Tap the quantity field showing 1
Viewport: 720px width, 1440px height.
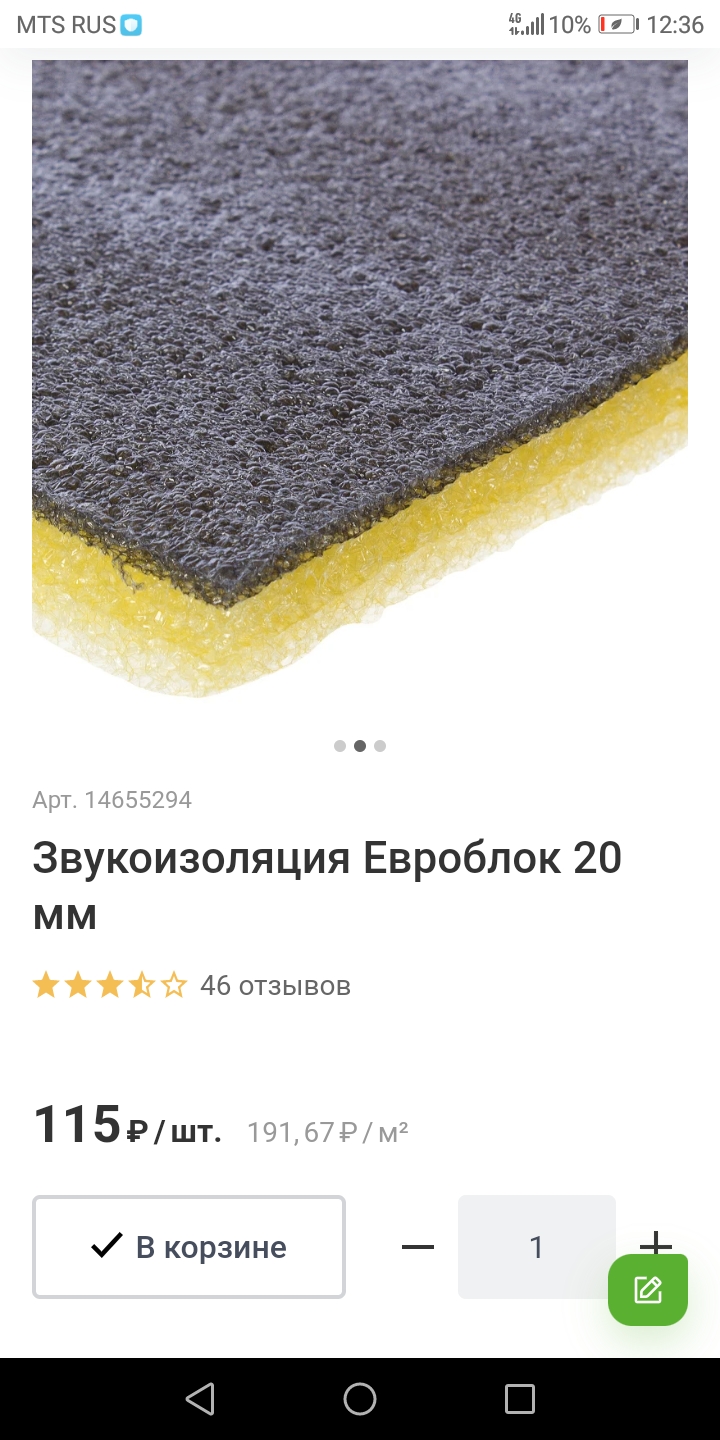coord(536,1247)
